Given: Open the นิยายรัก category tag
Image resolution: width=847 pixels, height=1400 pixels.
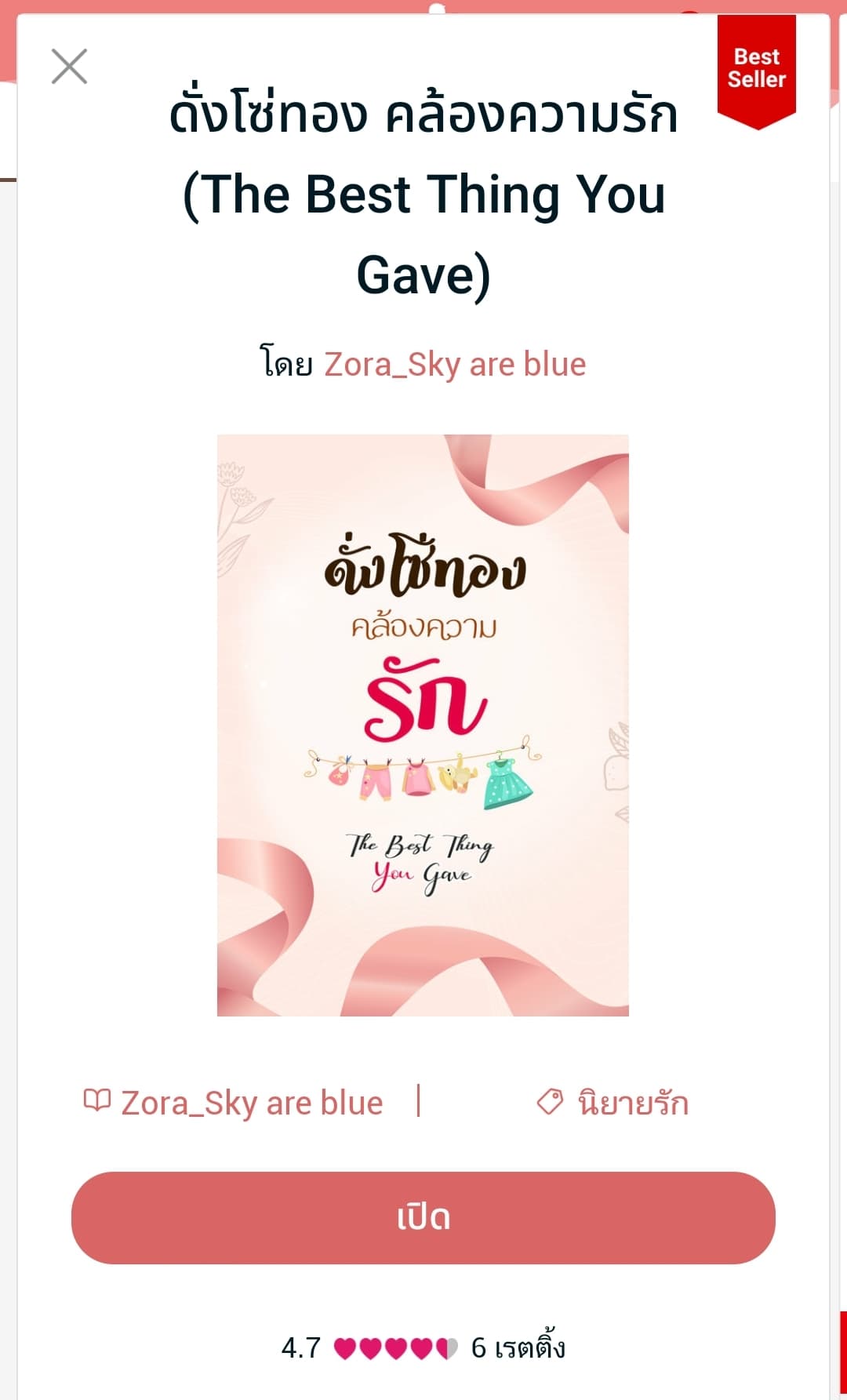Looking at the screenshot, I should coord(632,1104).
